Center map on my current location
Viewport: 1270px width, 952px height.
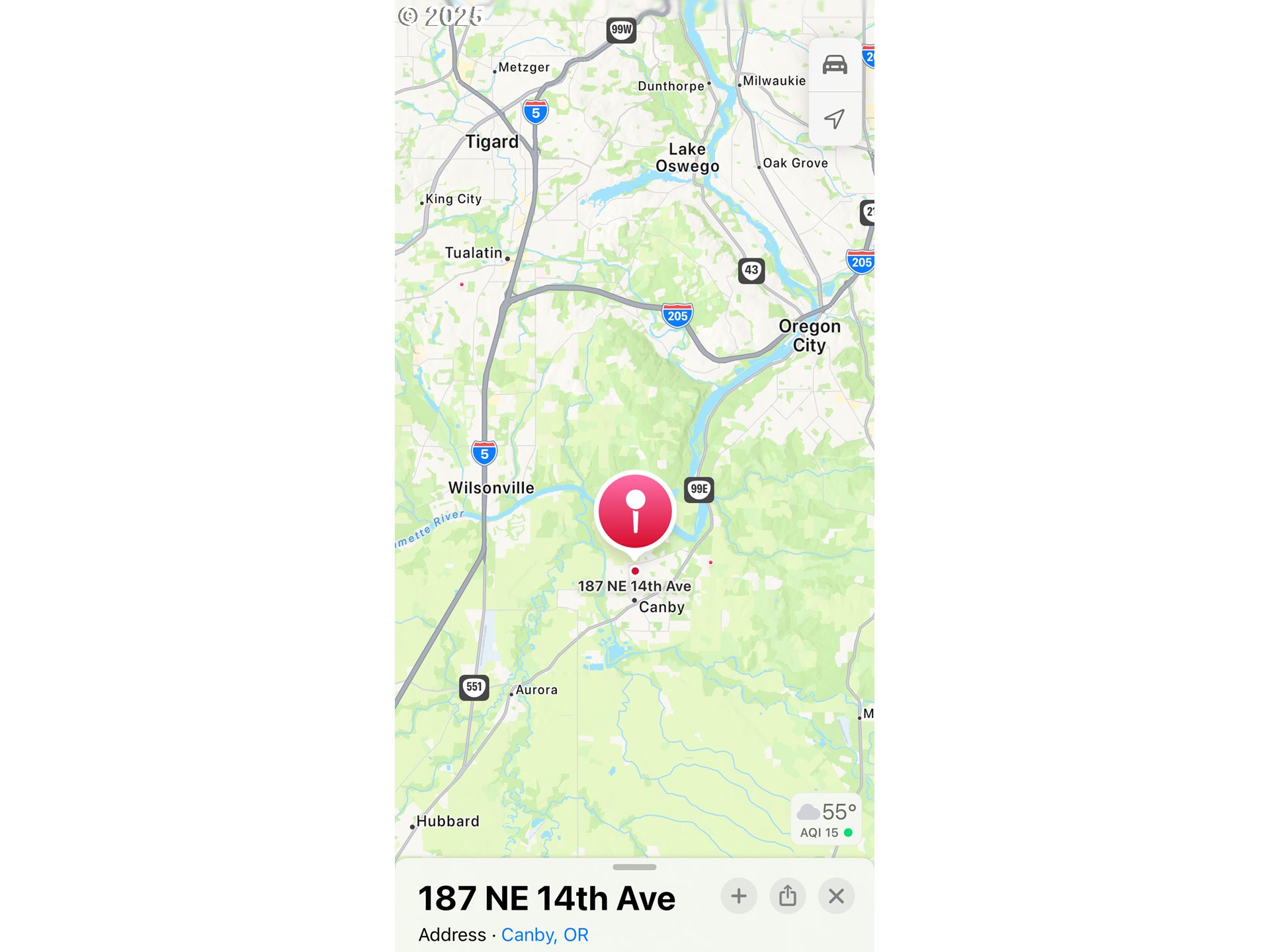(x=834, y=119)
